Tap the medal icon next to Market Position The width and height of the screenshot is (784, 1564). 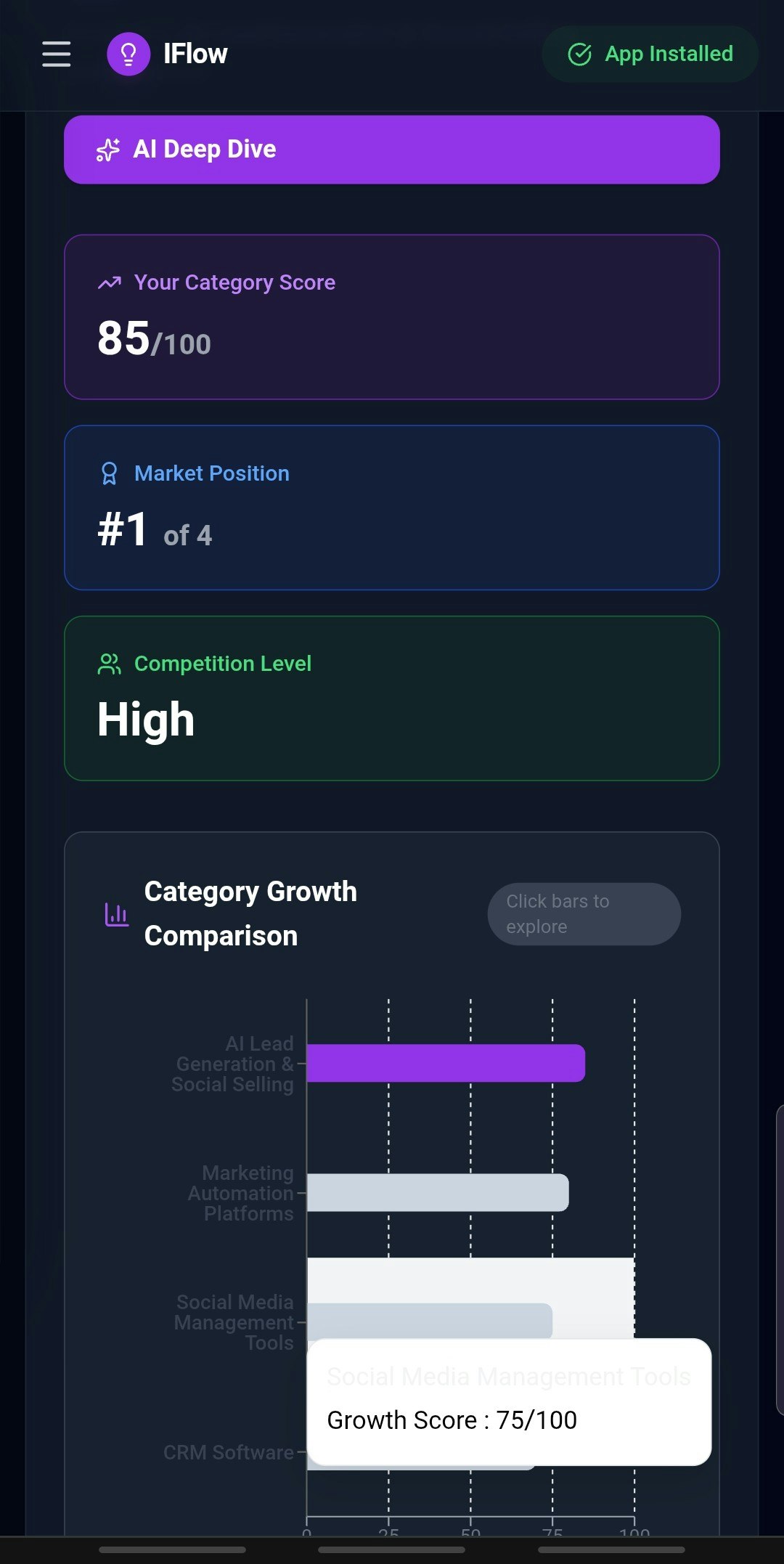coord(109,473)
